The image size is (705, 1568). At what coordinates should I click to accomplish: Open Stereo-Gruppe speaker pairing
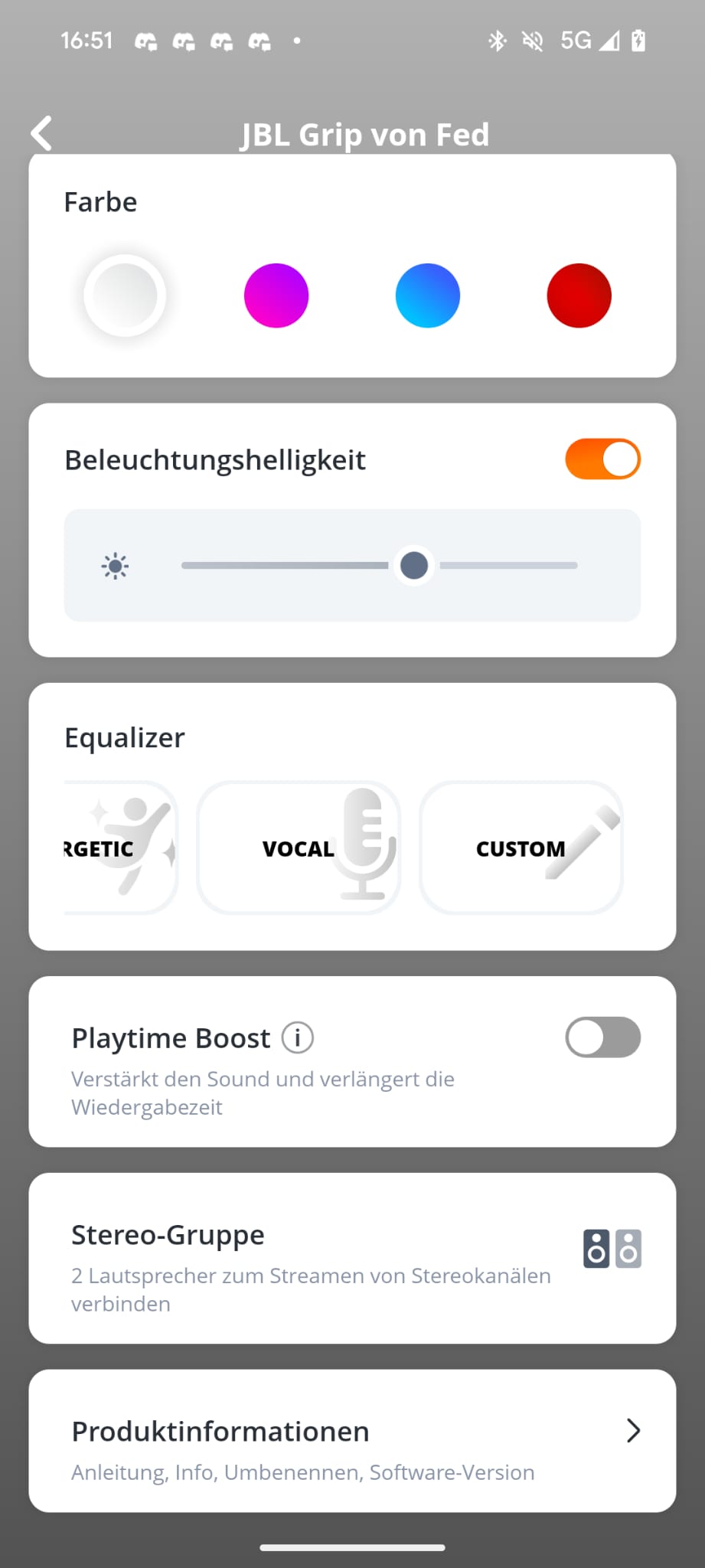click(x=352, y=1258)
